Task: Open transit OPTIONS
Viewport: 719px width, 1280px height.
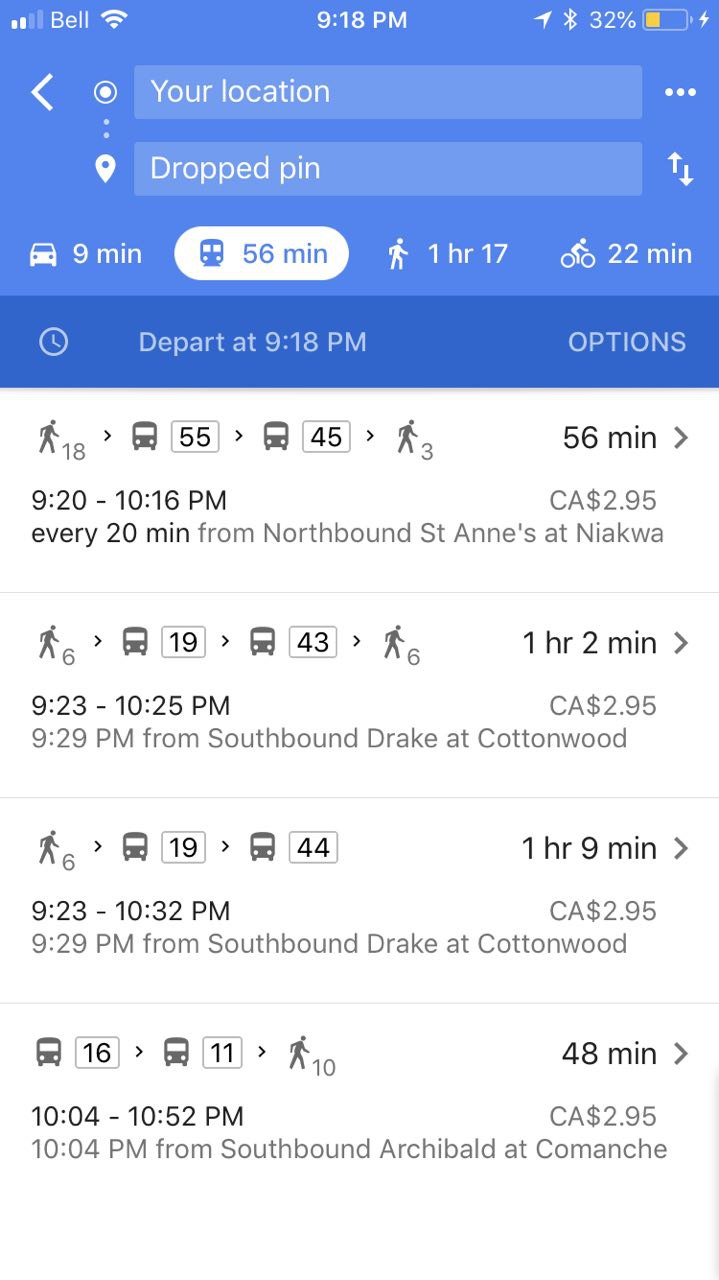Action: click(x=627, y=342)
